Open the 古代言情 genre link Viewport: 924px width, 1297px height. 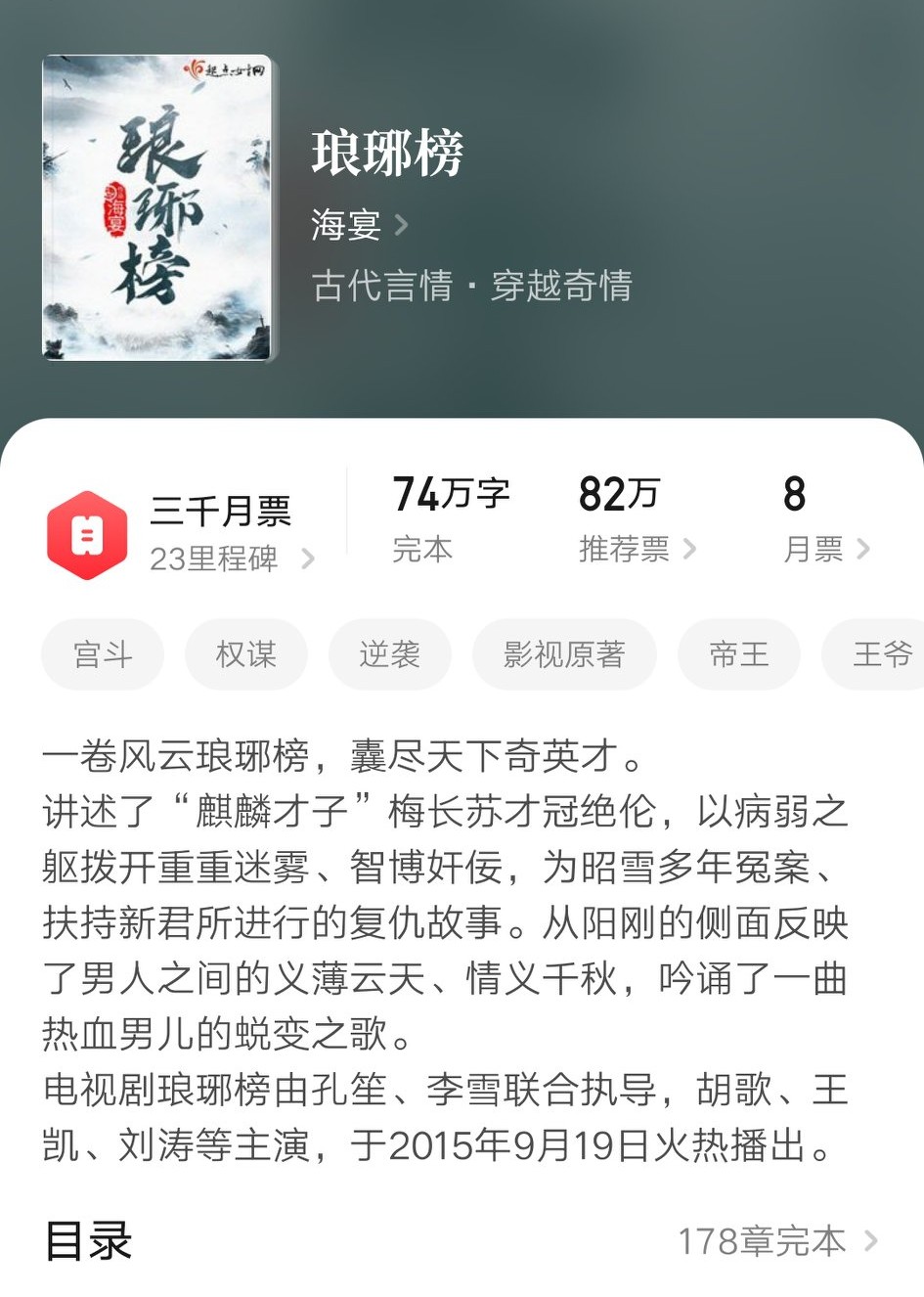tap(379, 287)
